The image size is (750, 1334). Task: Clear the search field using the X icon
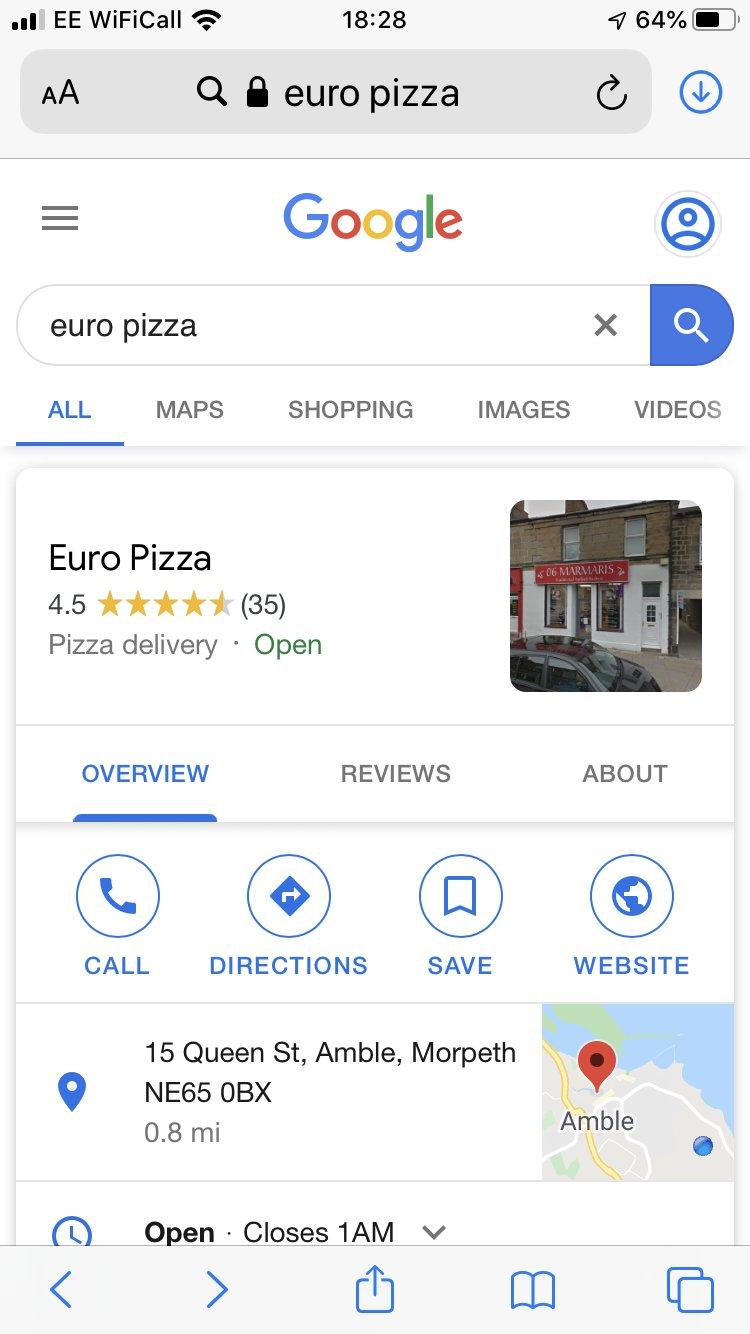point(605,325)
